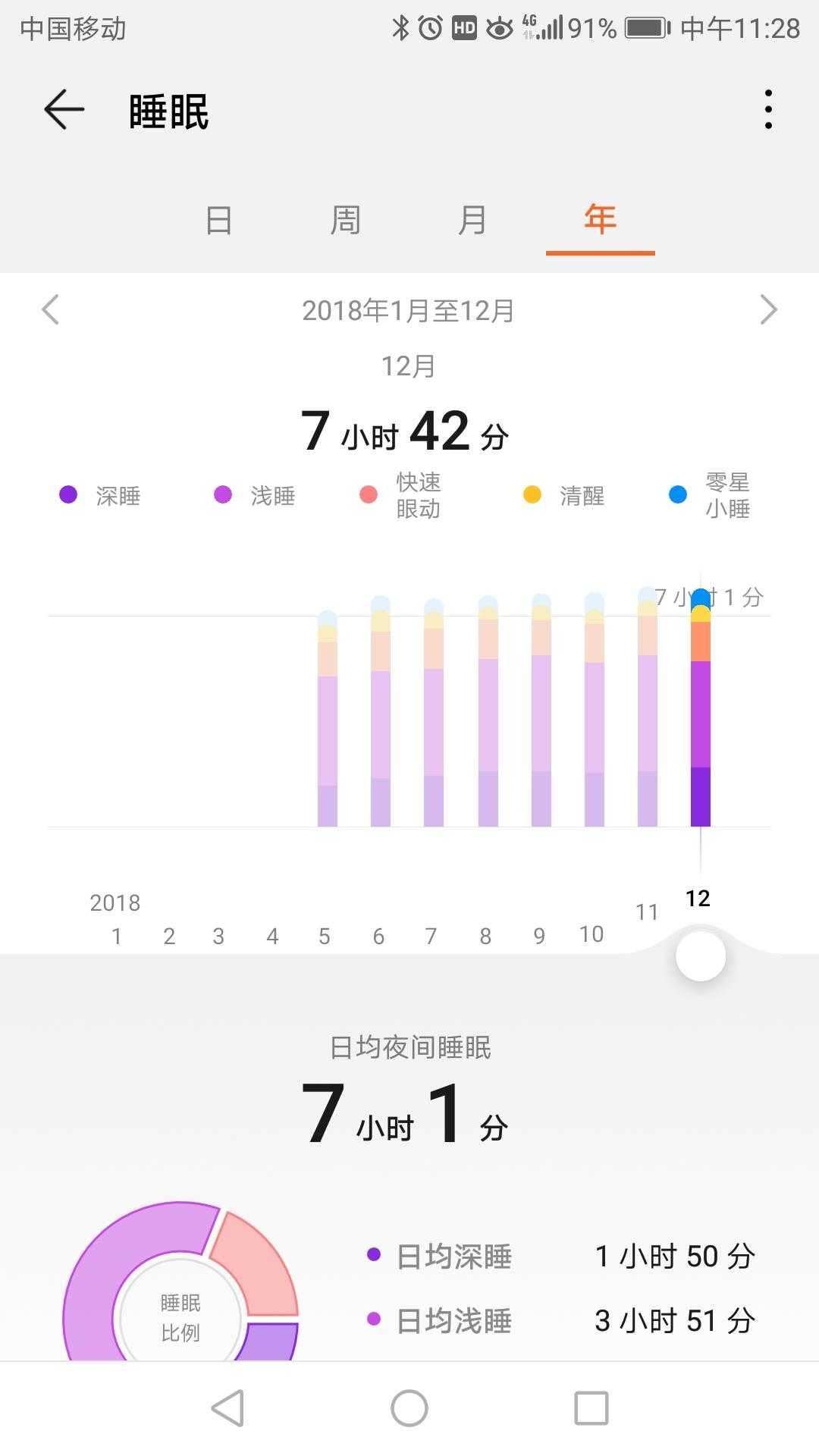Tap the month selector knob under 12
819x1456 pixels.
tap(700, 956)
